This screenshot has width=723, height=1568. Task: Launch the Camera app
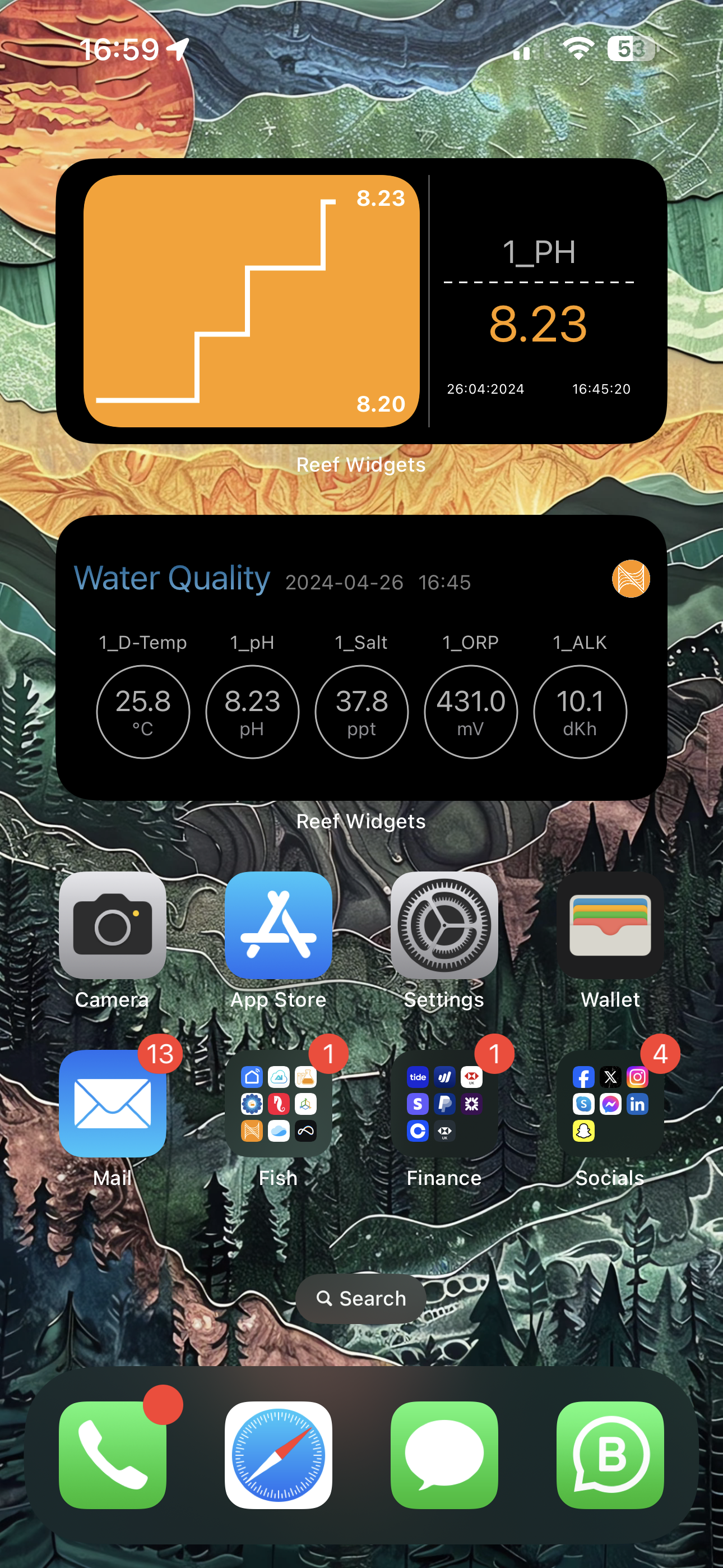point(113,925)
